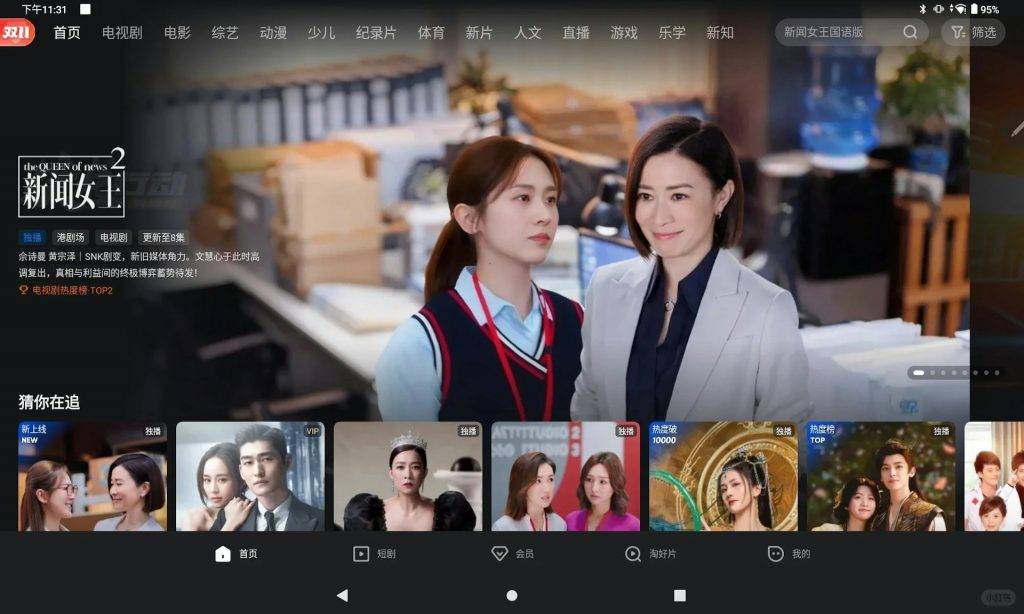This screenshot has width=1024, height=614.
Task: Tap the system back button
Action: click(x=342, y=595)
